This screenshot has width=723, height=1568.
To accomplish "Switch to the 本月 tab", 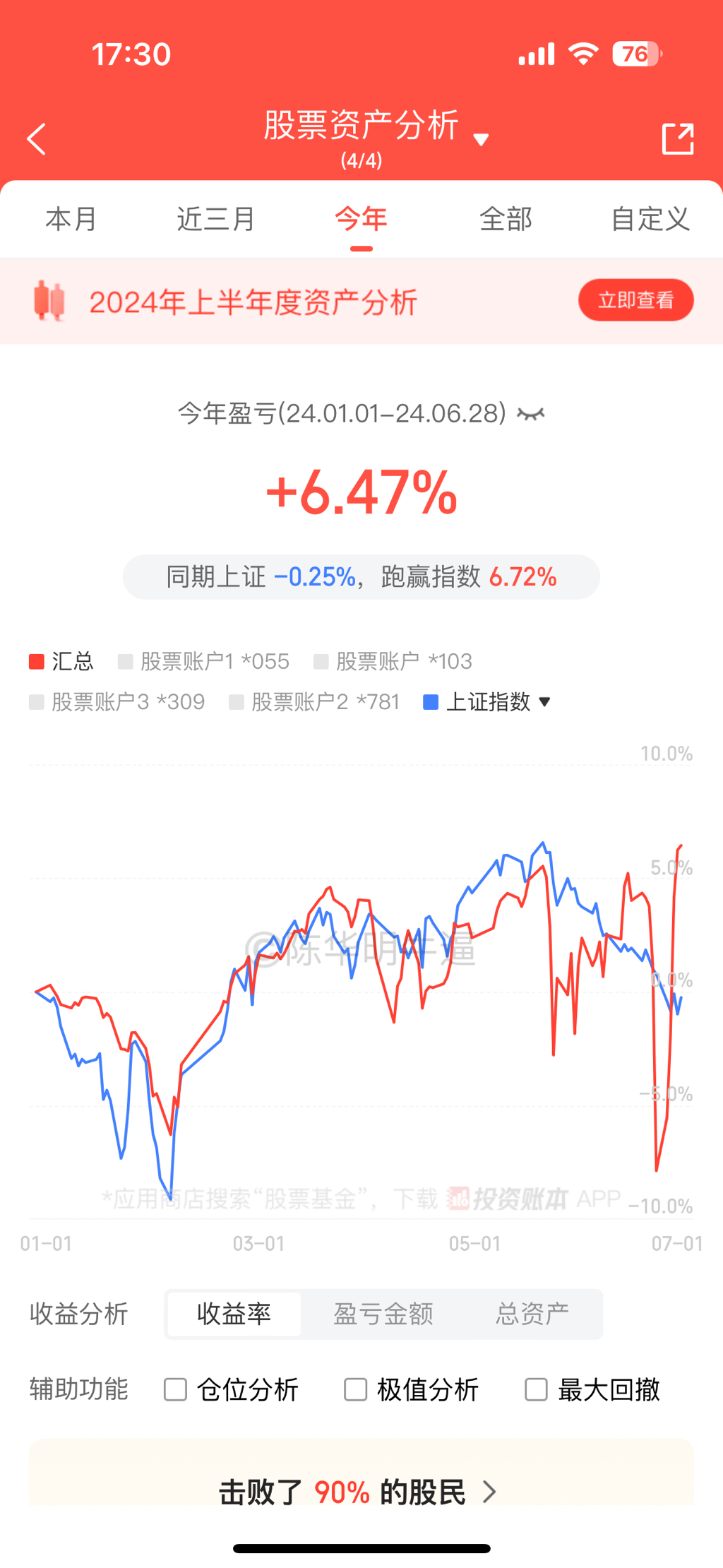I will pos(71,219).
